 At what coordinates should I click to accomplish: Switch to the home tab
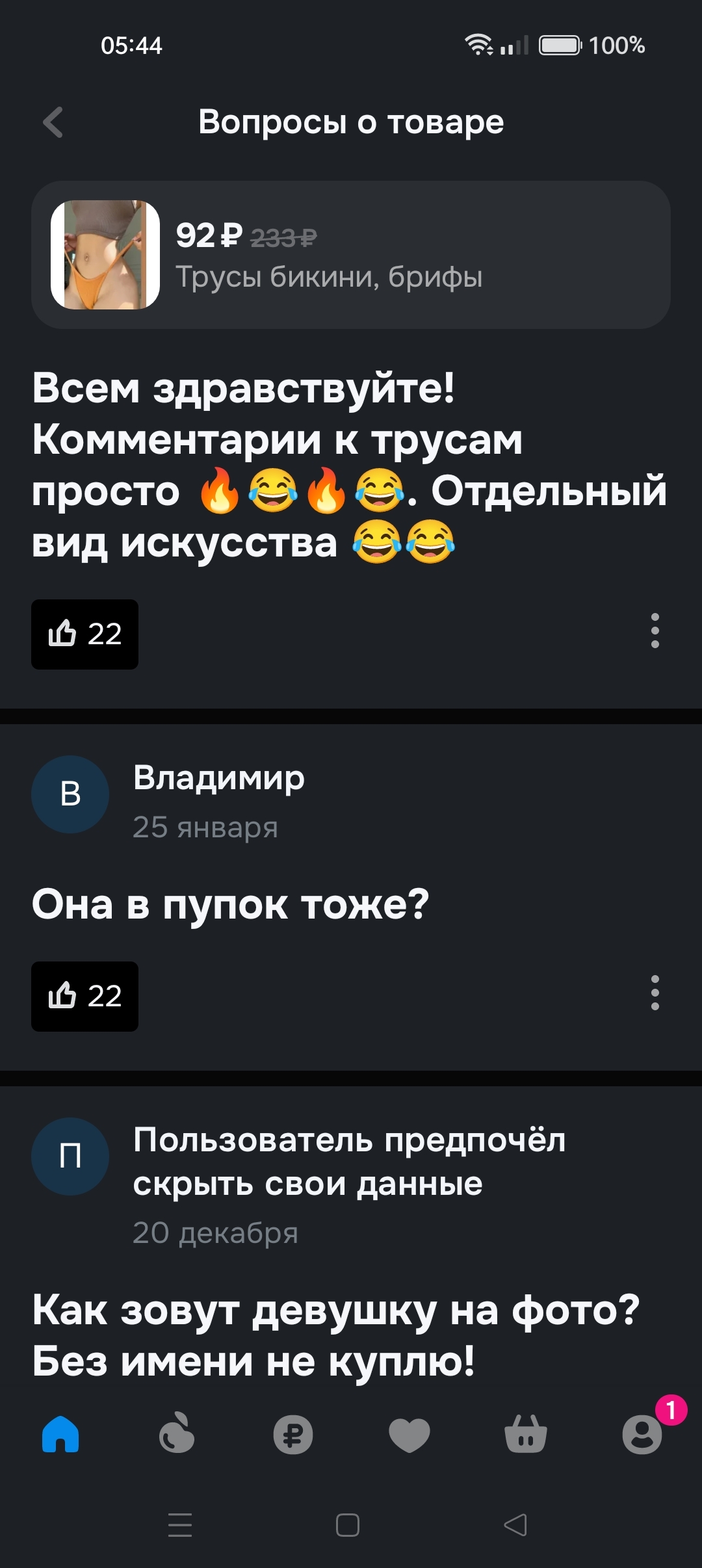(x=60, y=1434)
